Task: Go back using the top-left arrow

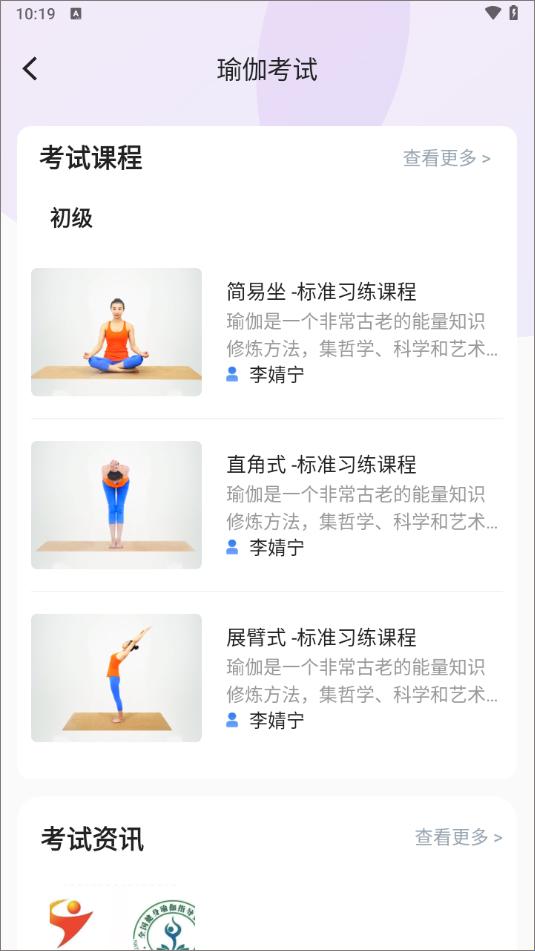Action: pos(30,69)
